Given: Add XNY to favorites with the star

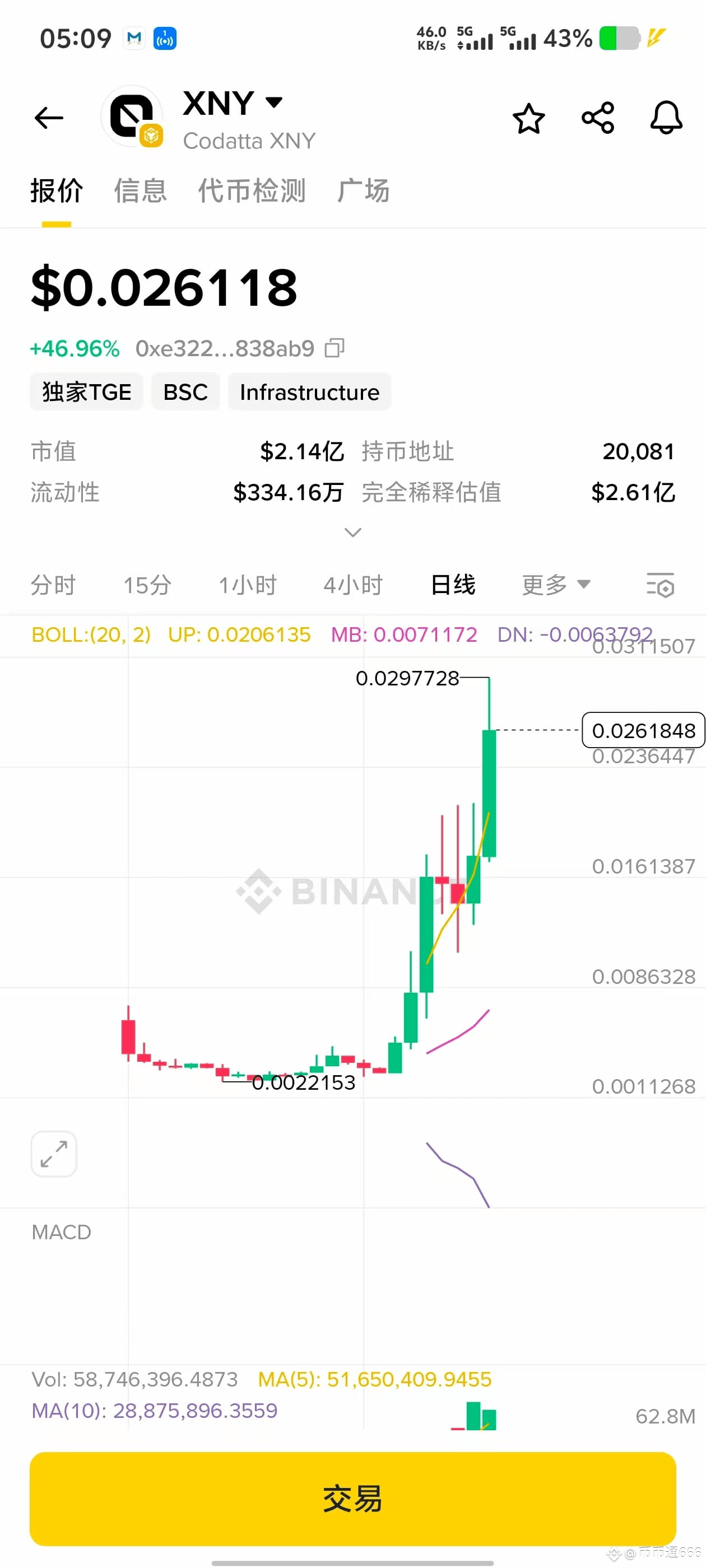Looking at the screenshot, I should tap(528, 118).
